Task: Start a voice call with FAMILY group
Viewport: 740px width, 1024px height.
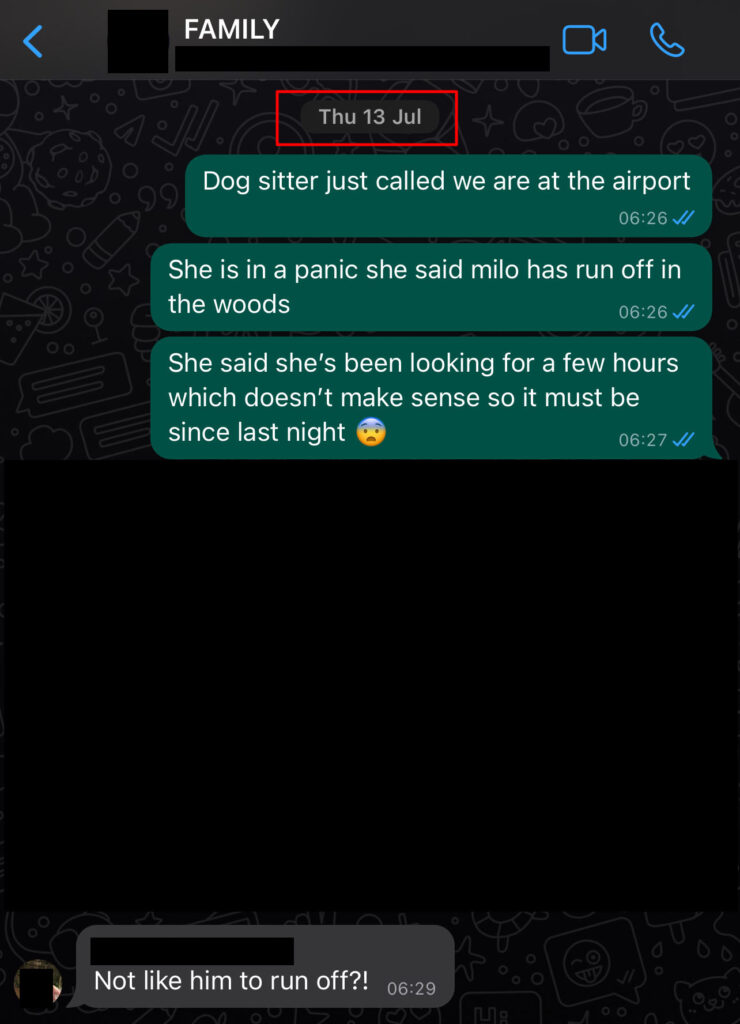Action: pyautogui.click(x=667, y=40)
